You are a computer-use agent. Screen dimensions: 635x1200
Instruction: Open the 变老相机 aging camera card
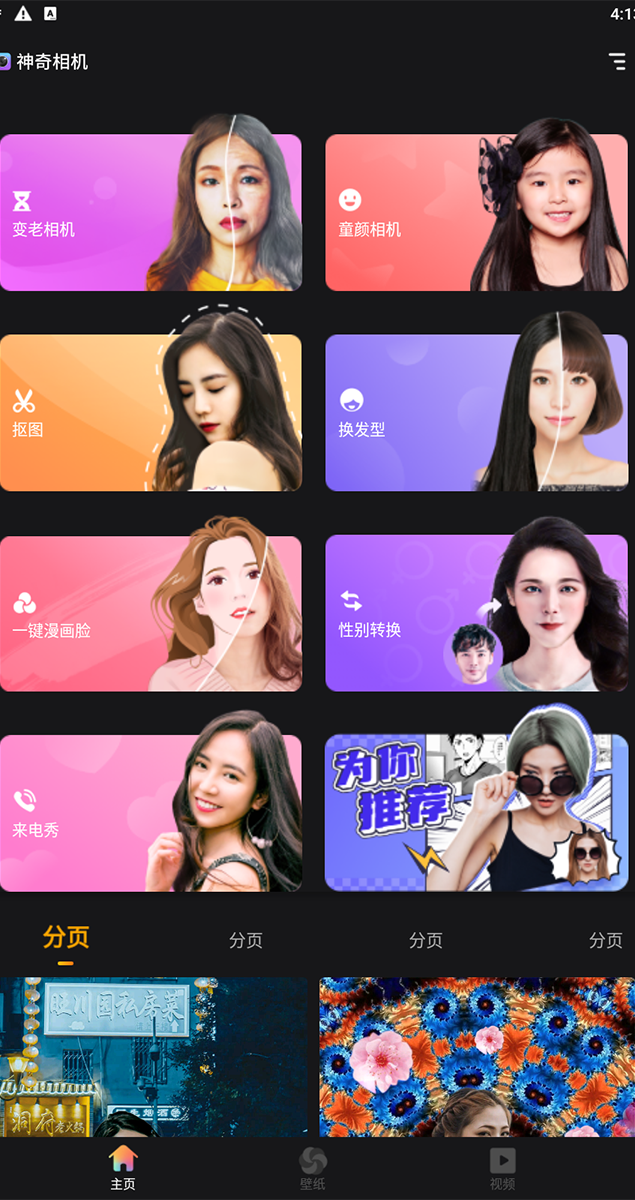pyautogui.click(x=150, y=213)
